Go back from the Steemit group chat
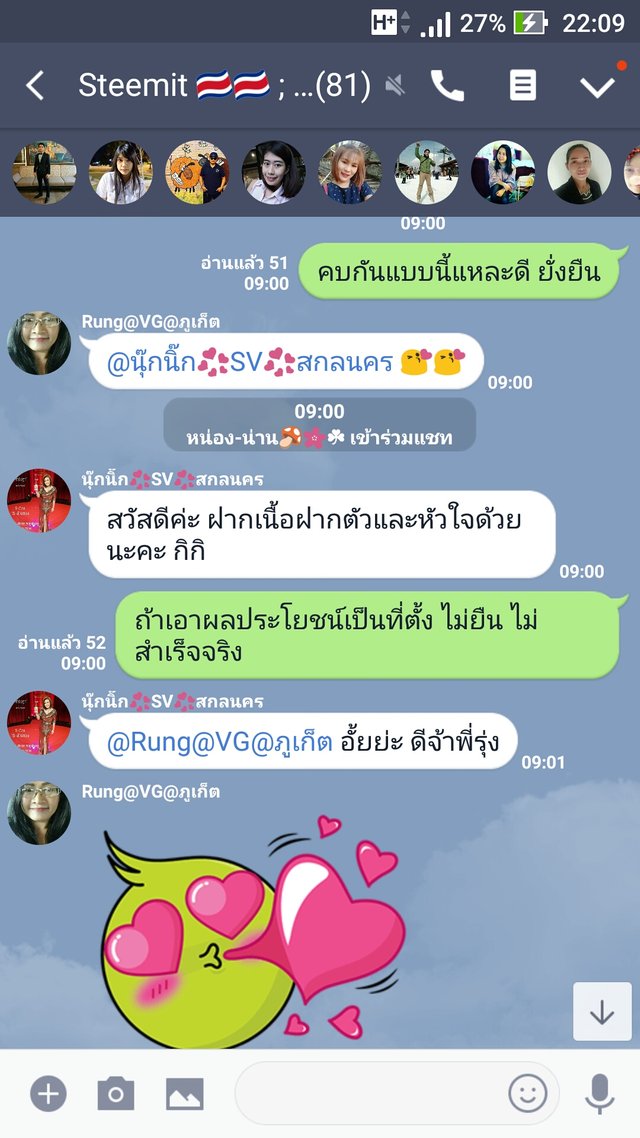The width and height of the screenshot is (640, 1138). (35, 86)
